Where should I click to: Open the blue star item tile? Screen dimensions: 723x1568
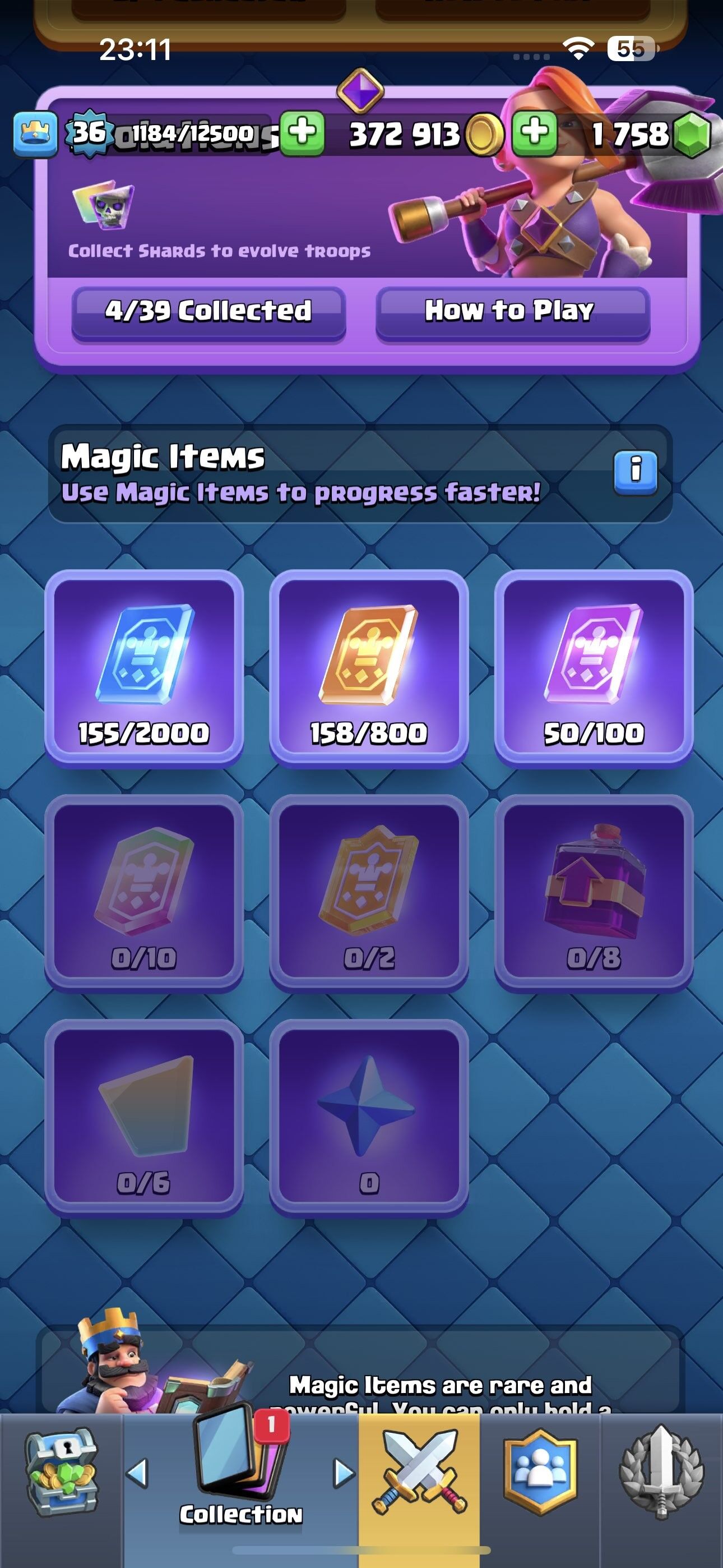[x=369, y=1117]
